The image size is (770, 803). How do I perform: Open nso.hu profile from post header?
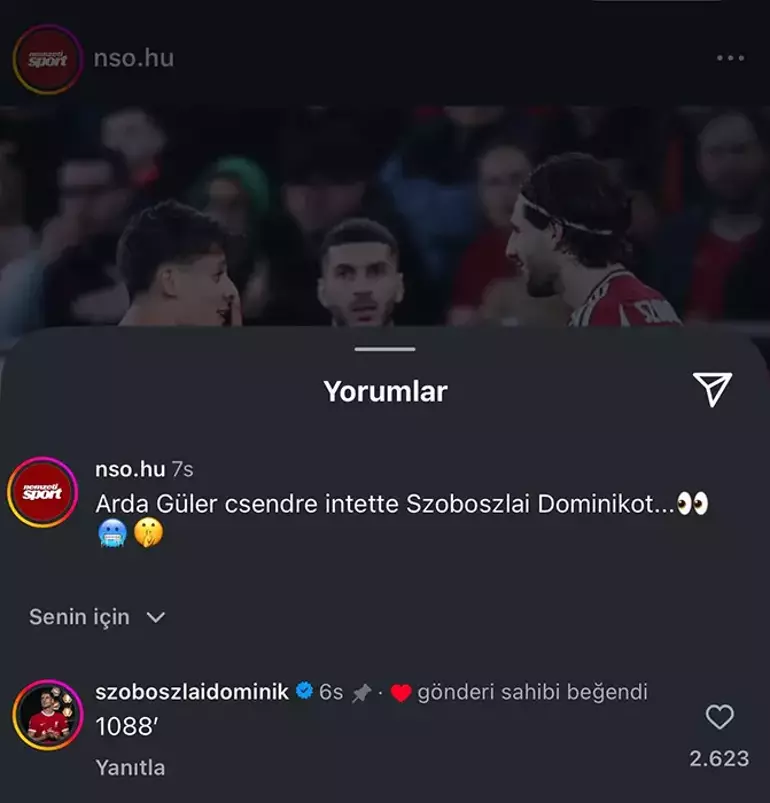[x=133, y=58]
